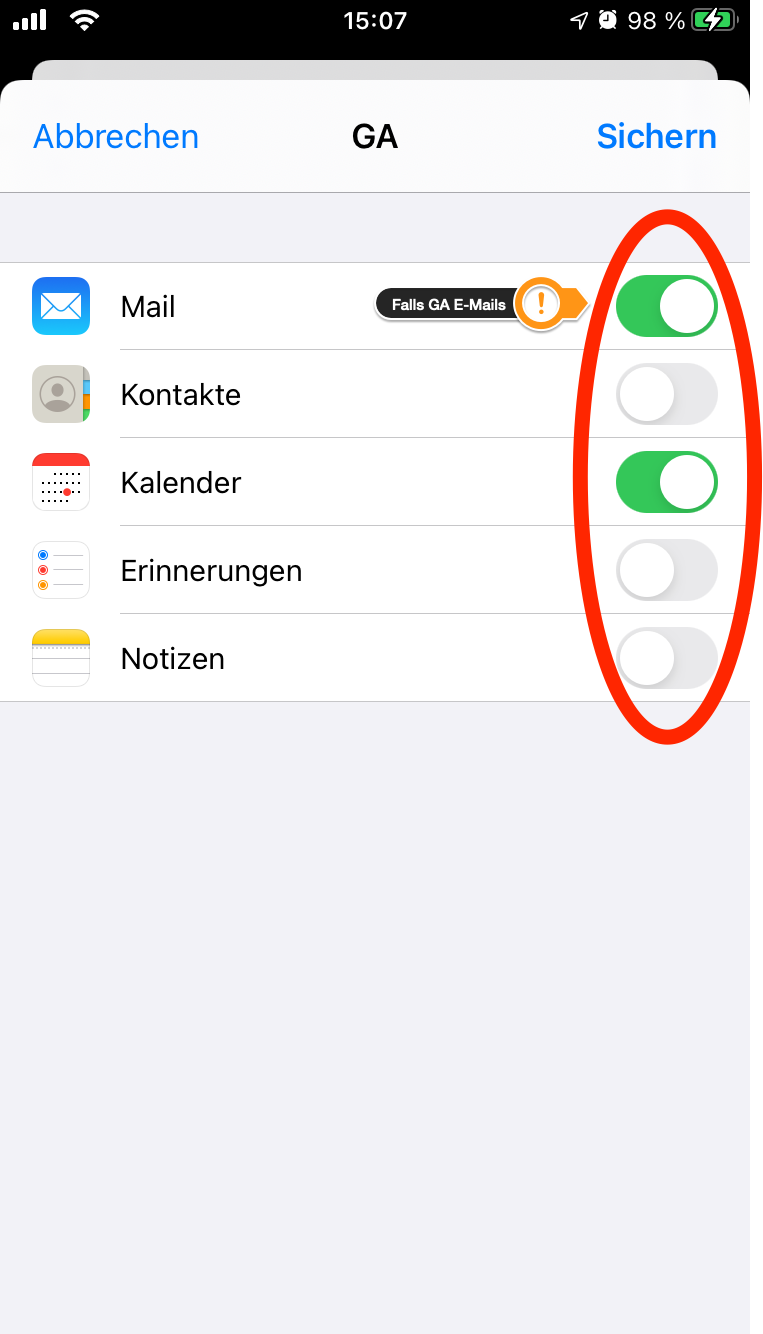The height and width of the screenshot is (1334, 763).
Task: Enable the Notizen toggle
Action: tap(666, 658)
